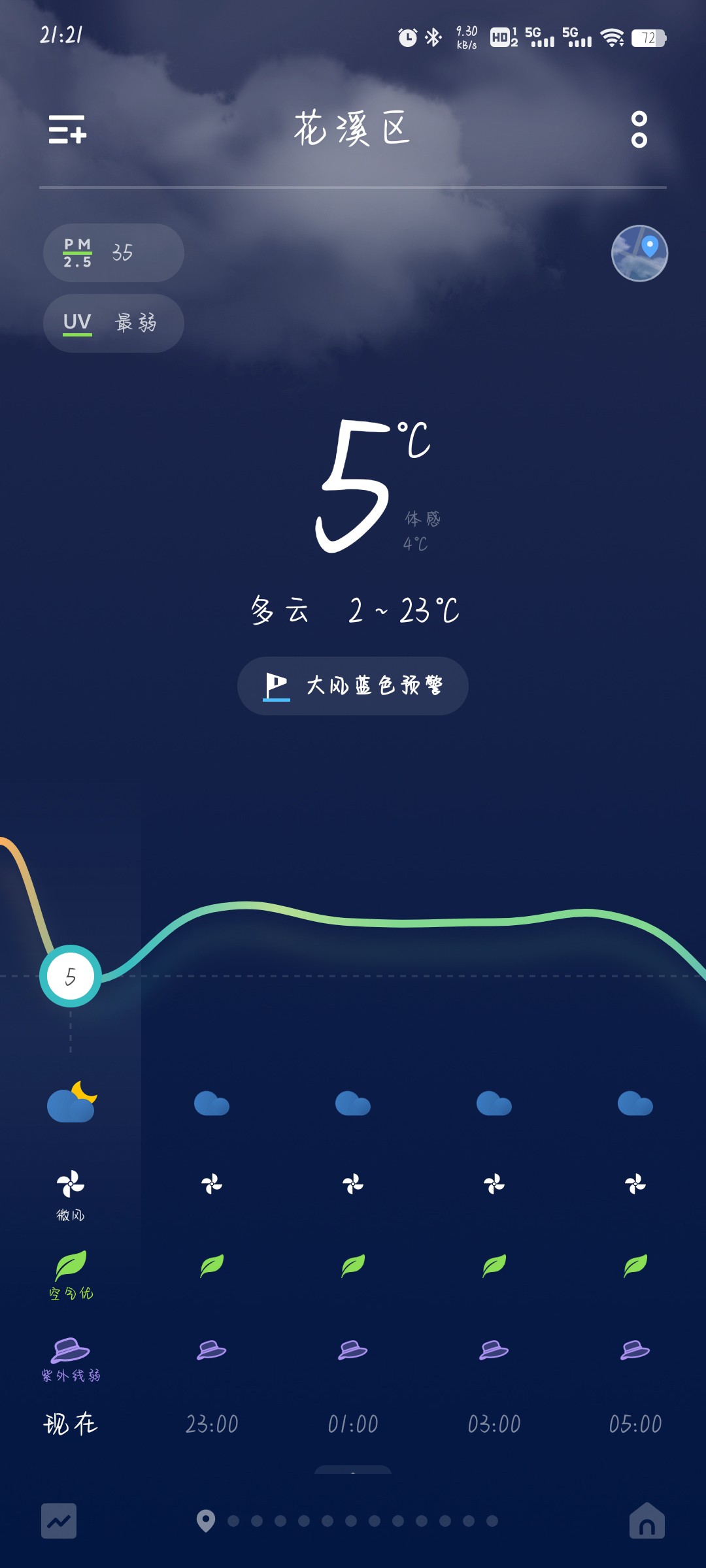Select the 03:00 hourly forecast

click(494, 1424)
